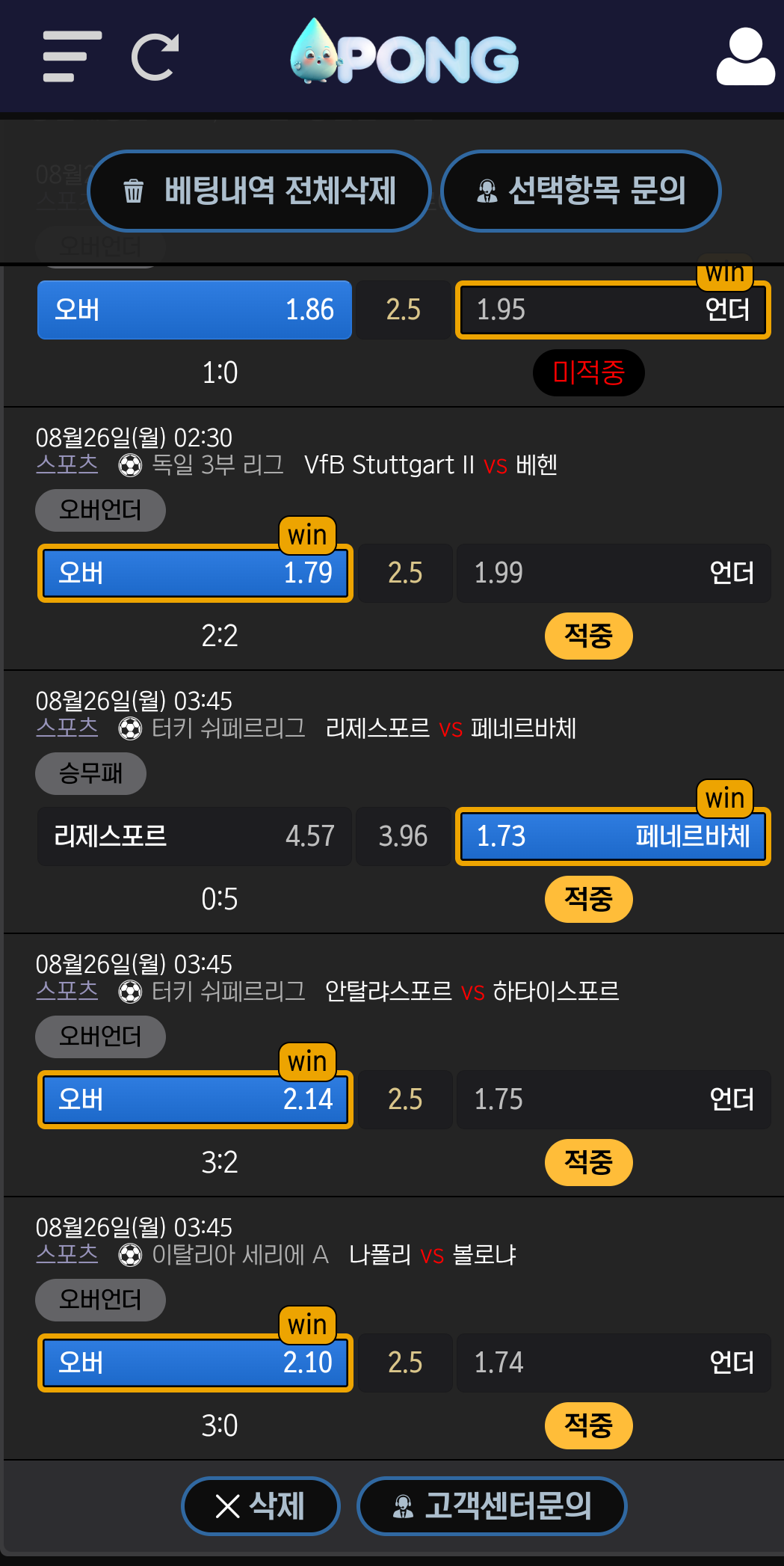Select 페네르바체 1.73 odds
Screen dimensions: 784x1566
pos(613,836)
